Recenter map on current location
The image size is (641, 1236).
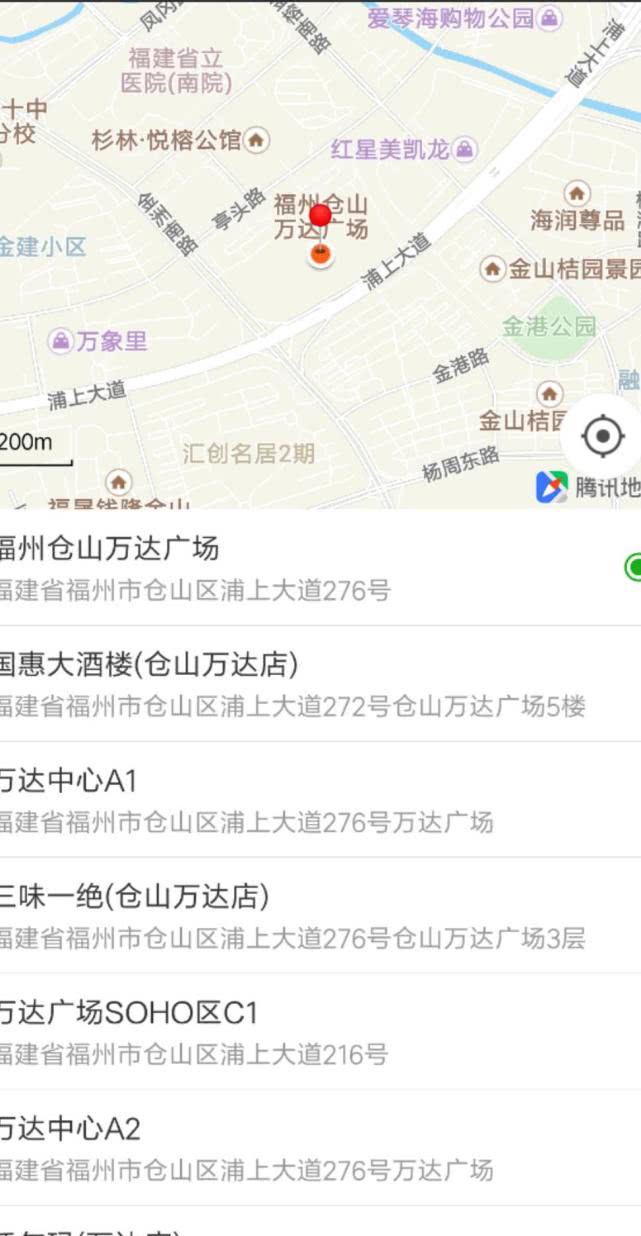pyautogui.click(x=602, y=437)
